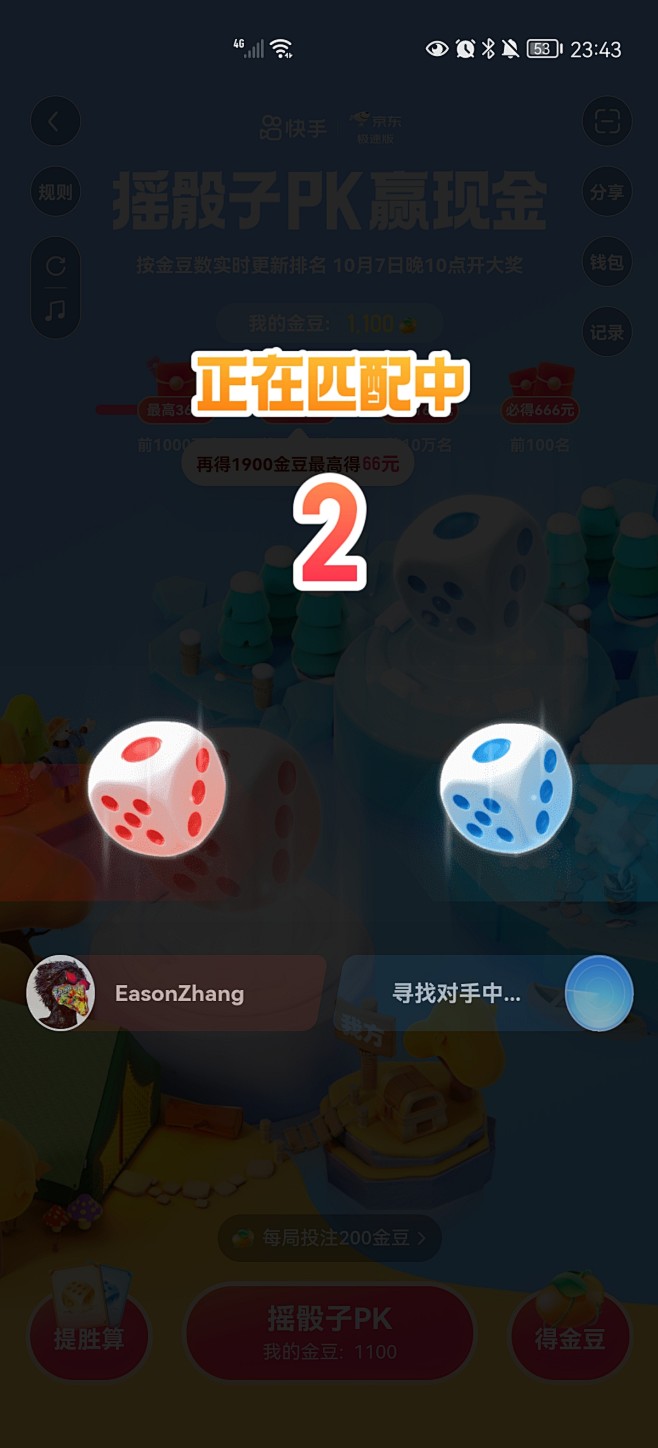
Task: Go back with the top-left arrow
Action: pyautogui.click(x=54, y=122)
